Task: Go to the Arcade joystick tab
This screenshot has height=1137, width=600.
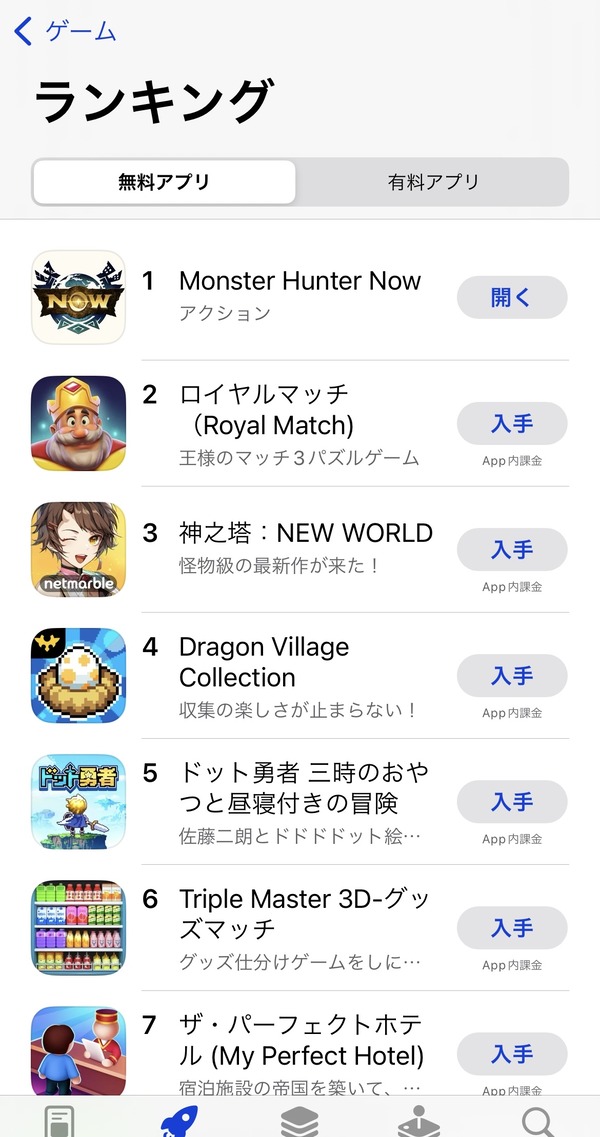Action: coord(419,1122)
